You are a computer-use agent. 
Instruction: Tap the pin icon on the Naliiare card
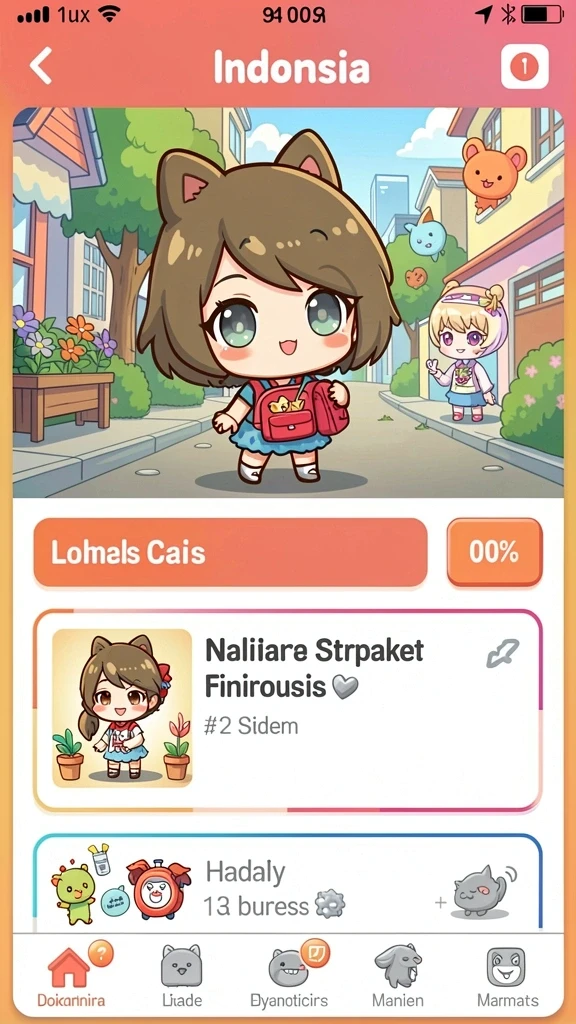pyautogui.click(x=502, y=653)
